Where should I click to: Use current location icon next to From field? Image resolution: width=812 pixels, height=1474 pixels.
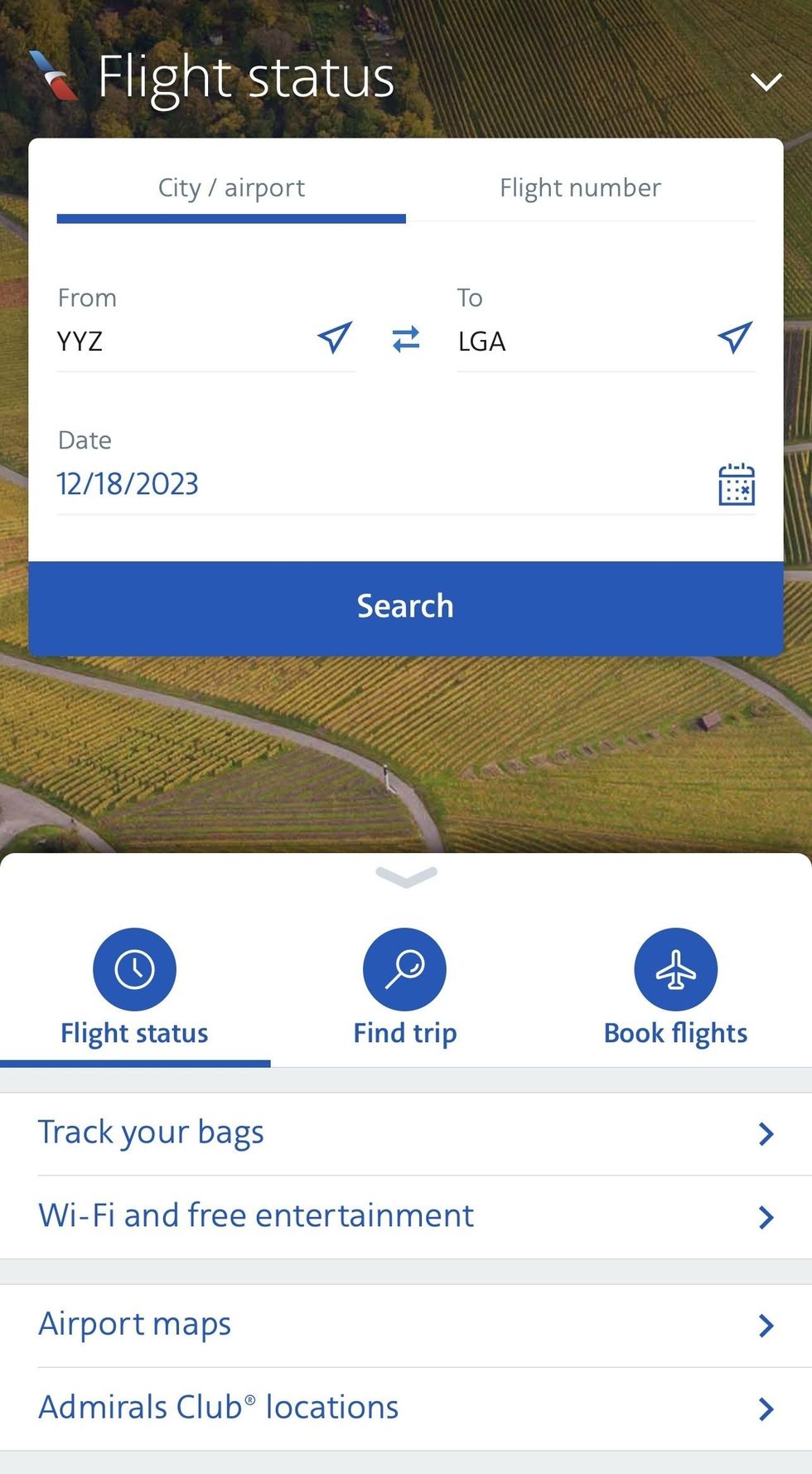(331, 338)
